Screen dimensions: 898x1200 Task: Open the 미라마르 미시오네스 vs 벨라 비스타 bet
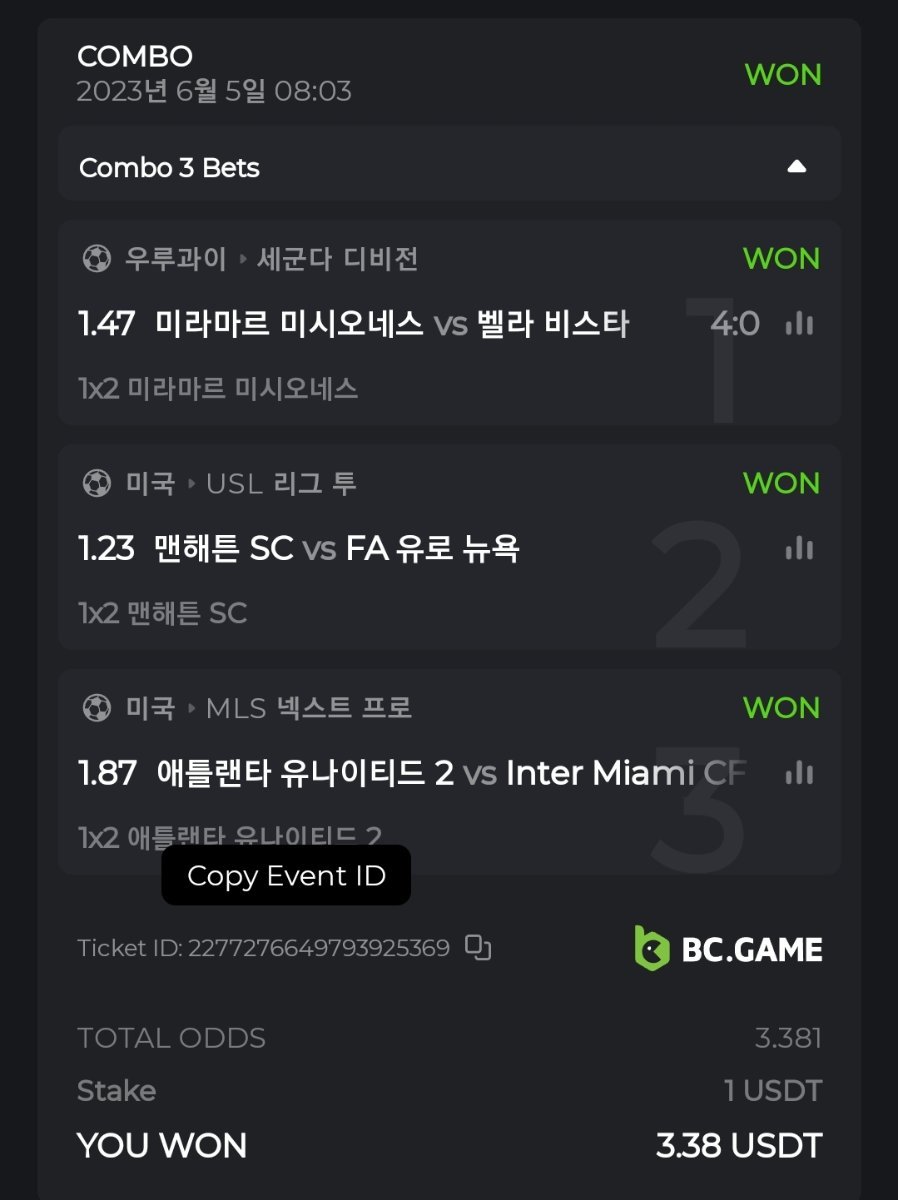click(392, 324)
